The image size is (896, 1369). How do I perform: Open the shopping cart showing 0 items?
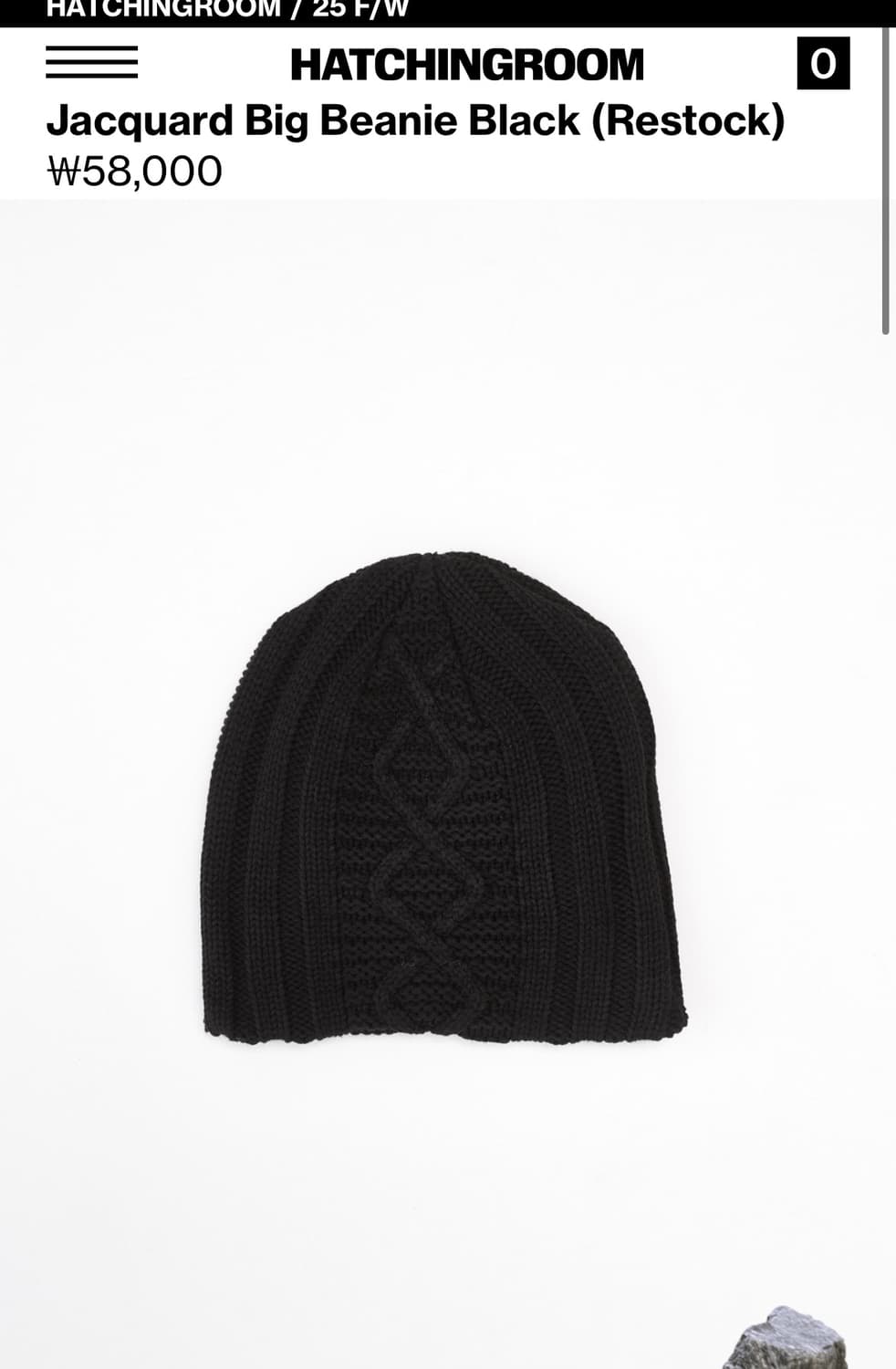[x=824, y=64]
